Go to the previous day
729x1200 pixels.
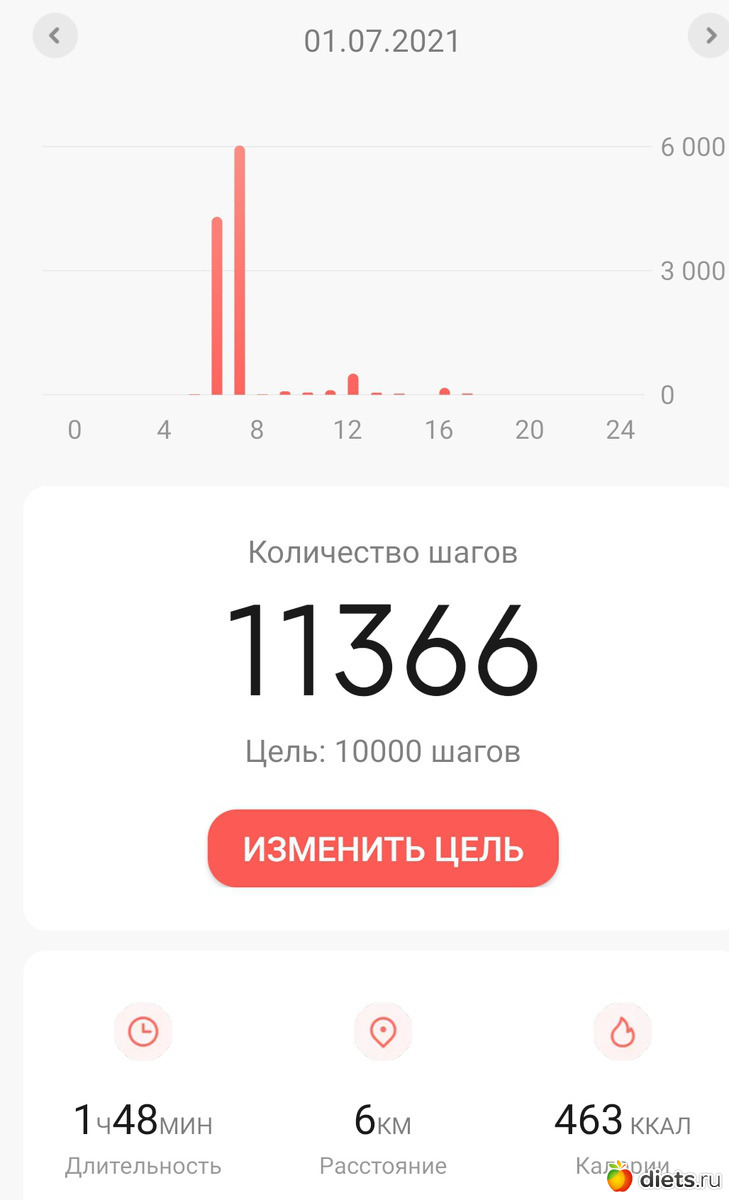tap(55, 36)
